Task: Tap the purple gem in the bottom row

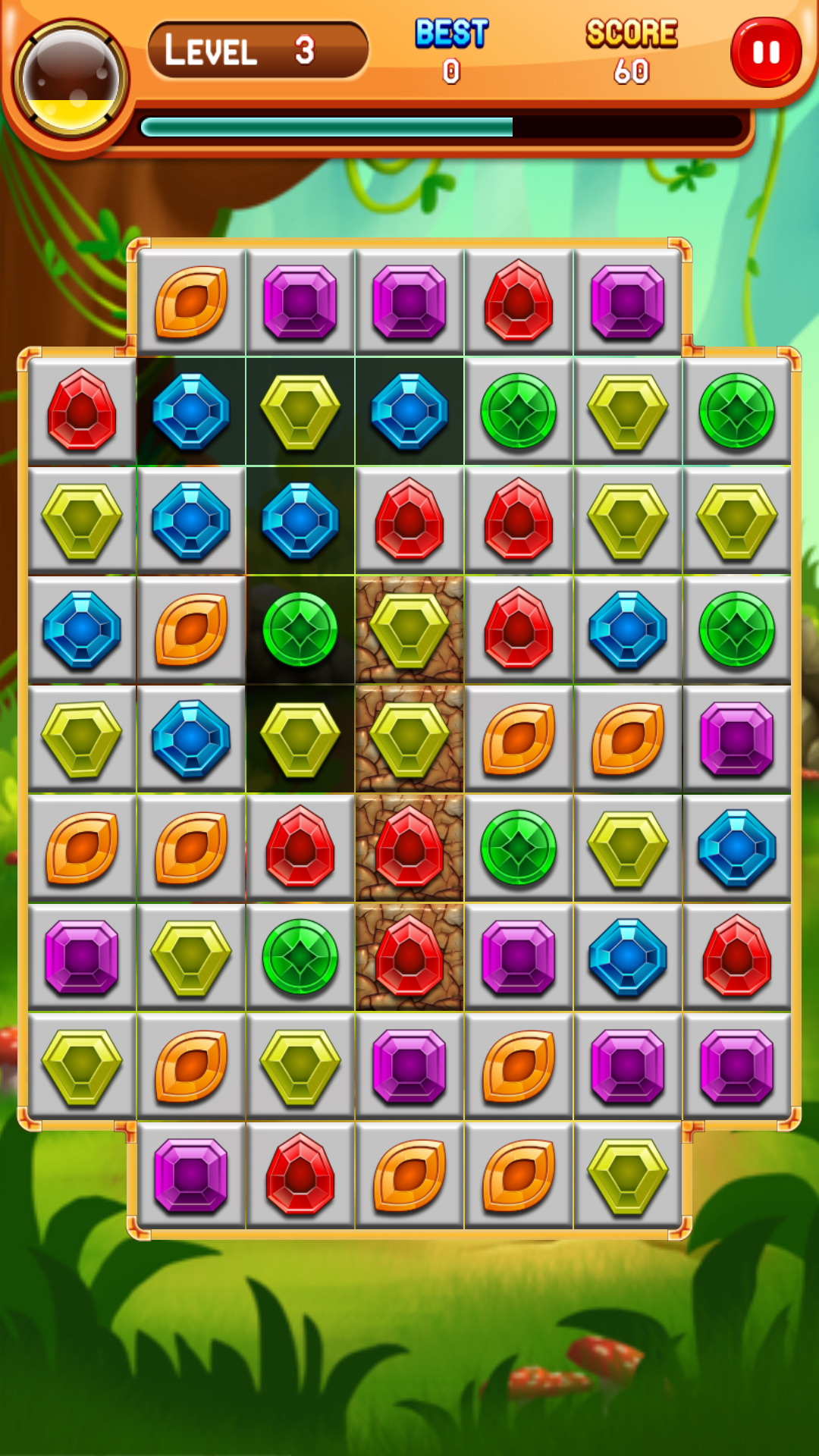Action: pos(191,1175)
